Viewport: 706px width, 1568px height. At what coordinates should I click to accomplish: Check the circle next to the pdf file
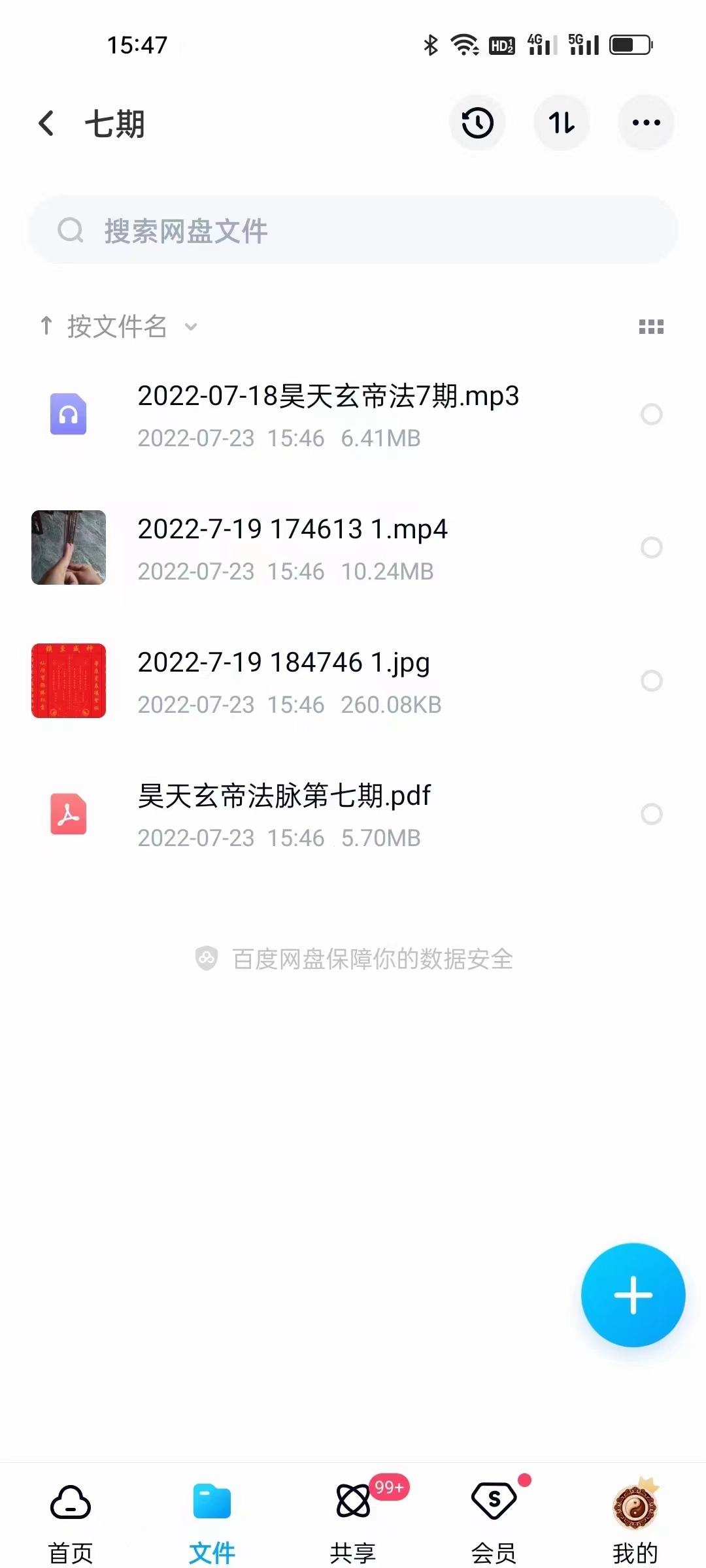click(652, 814)
